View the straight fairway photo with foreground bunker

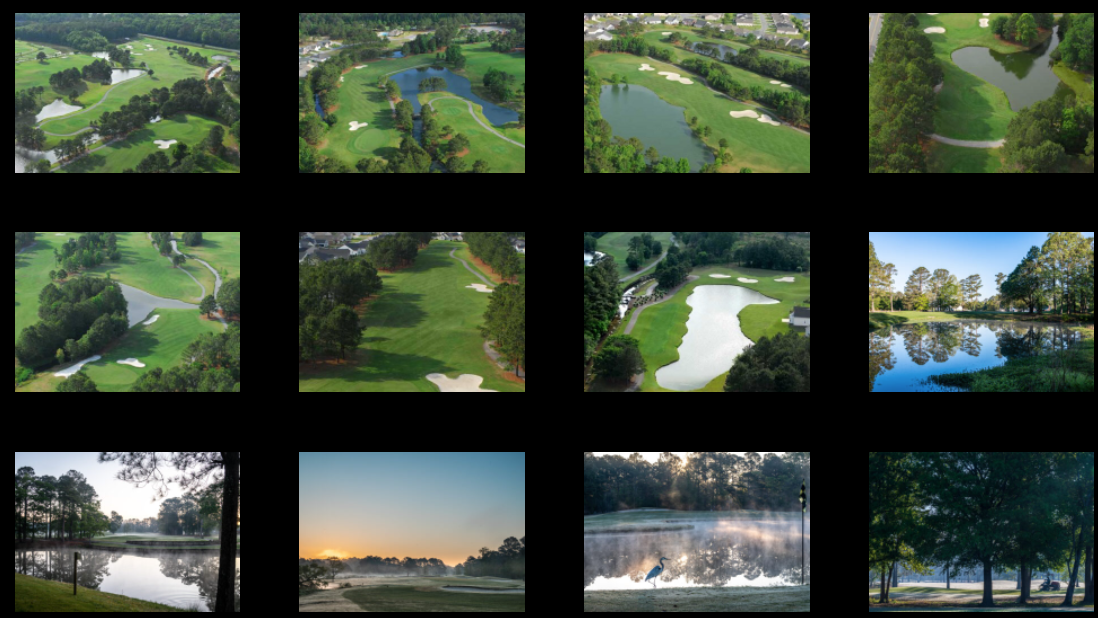411,311
